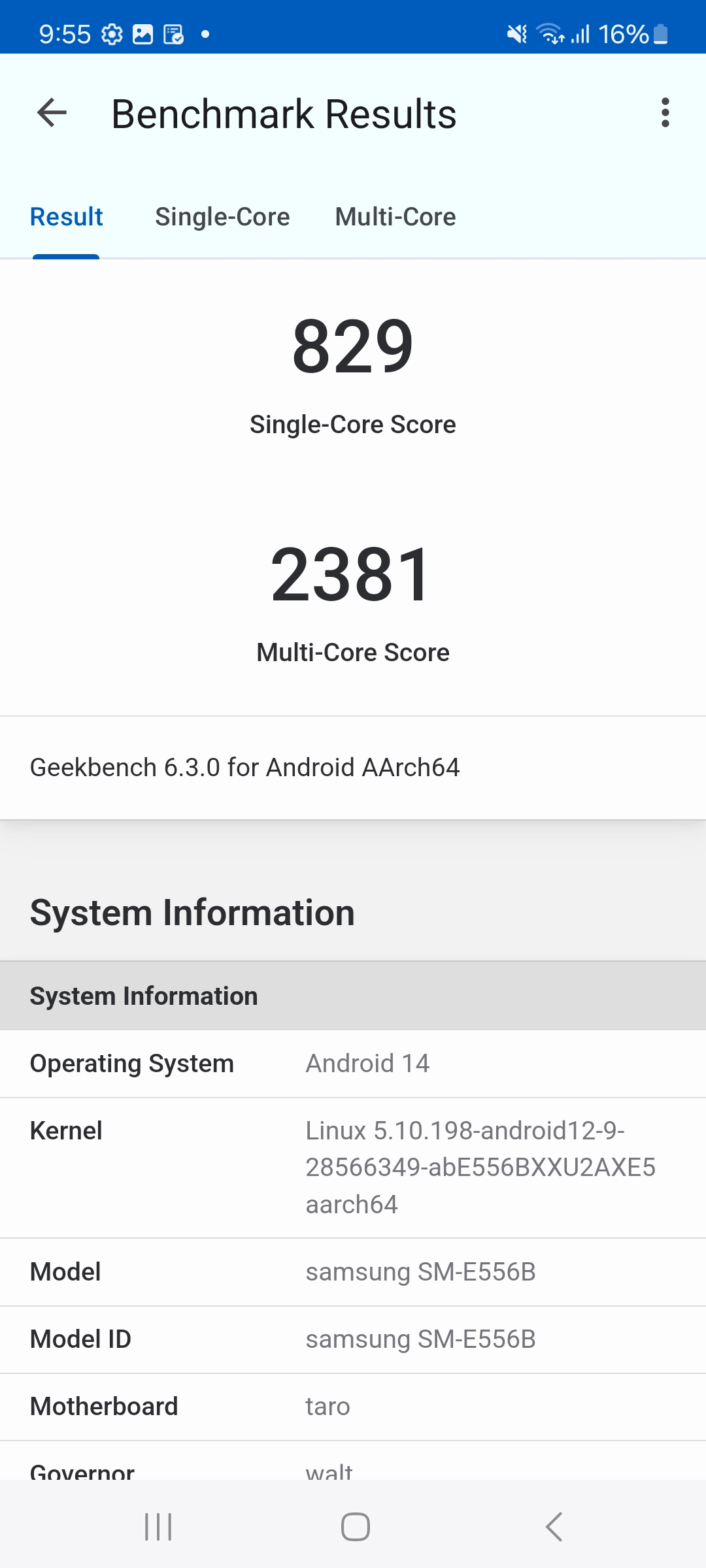
Task: Open the three-dot overflow menu
Action: coord(665,113)
